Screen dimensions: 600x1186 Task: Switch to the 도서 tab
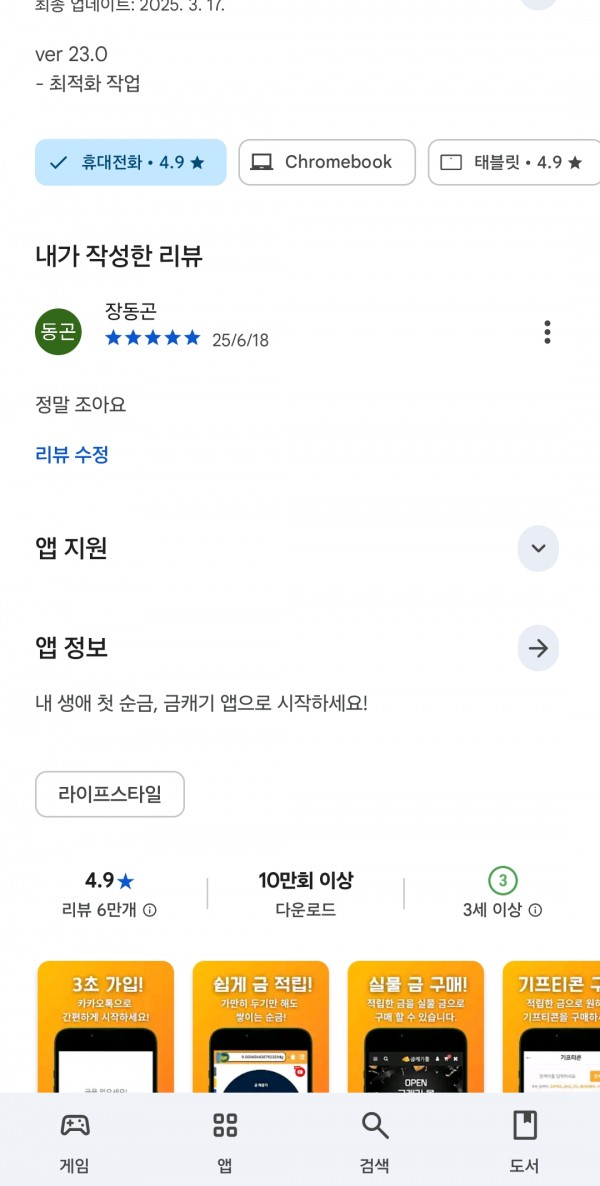click(x=524, y=1141)
